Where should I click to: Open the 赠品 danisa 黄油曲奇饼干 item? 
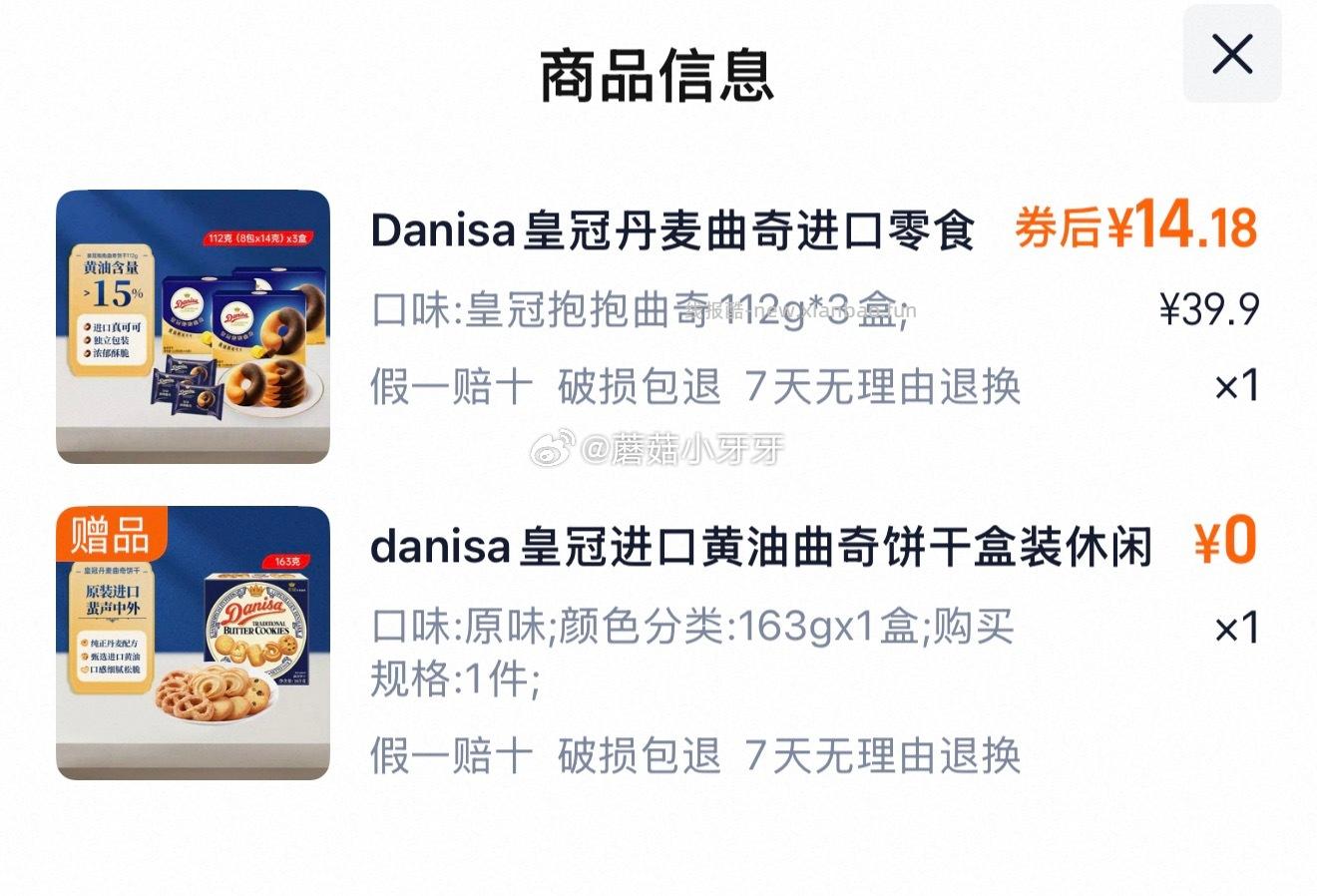(x=760, y=547)
